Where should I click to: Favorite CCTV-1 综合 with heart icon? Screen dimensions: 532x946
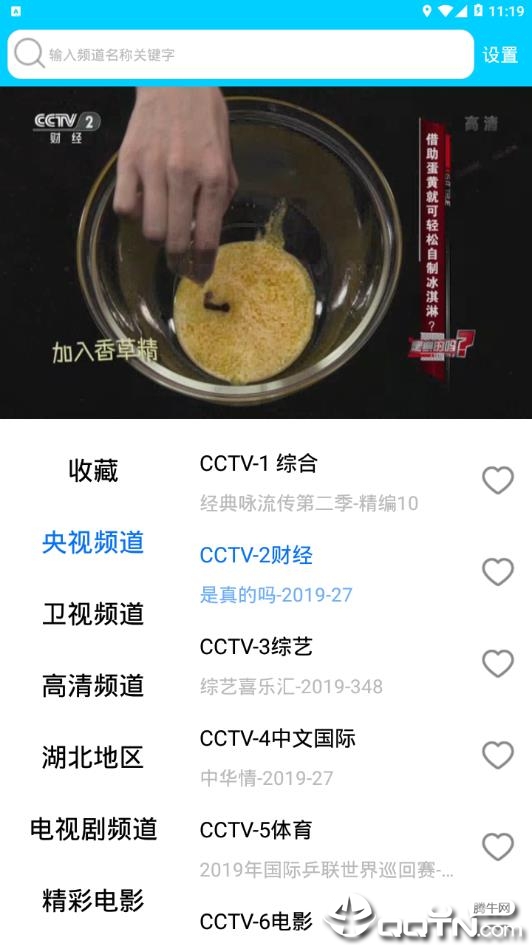point(498,480)
